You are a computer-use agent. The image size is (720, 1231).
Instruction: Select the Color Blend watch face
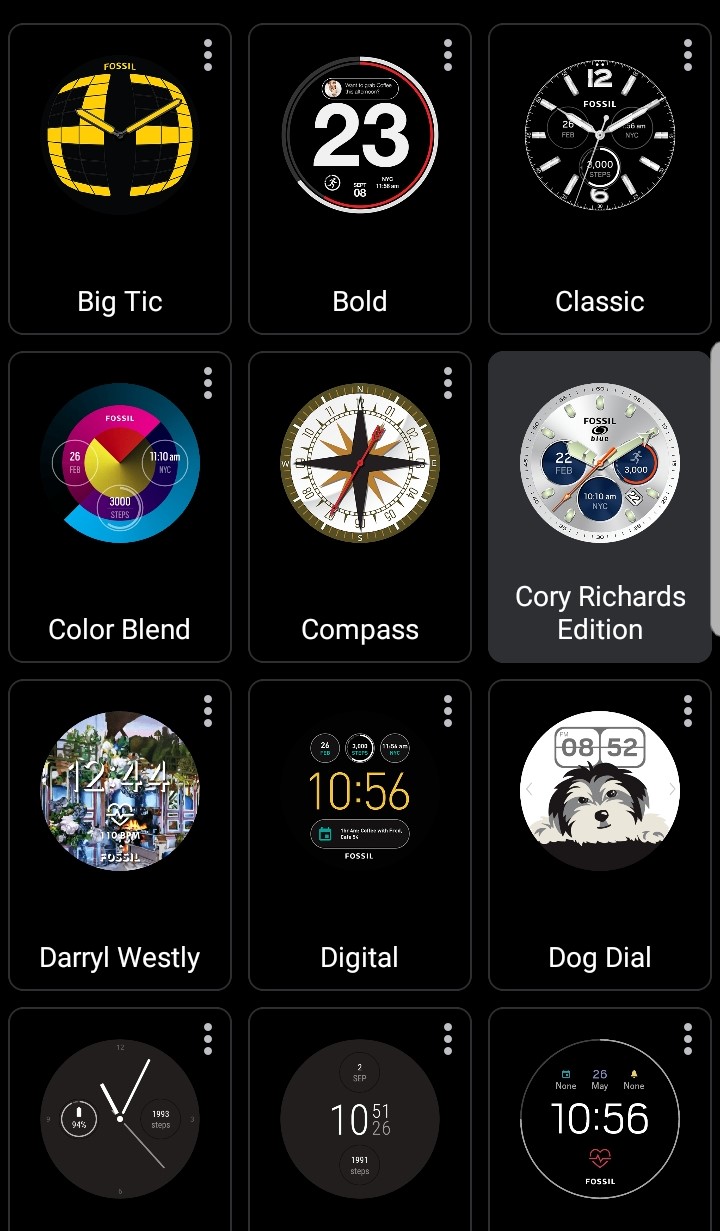[x=120, y=507]
